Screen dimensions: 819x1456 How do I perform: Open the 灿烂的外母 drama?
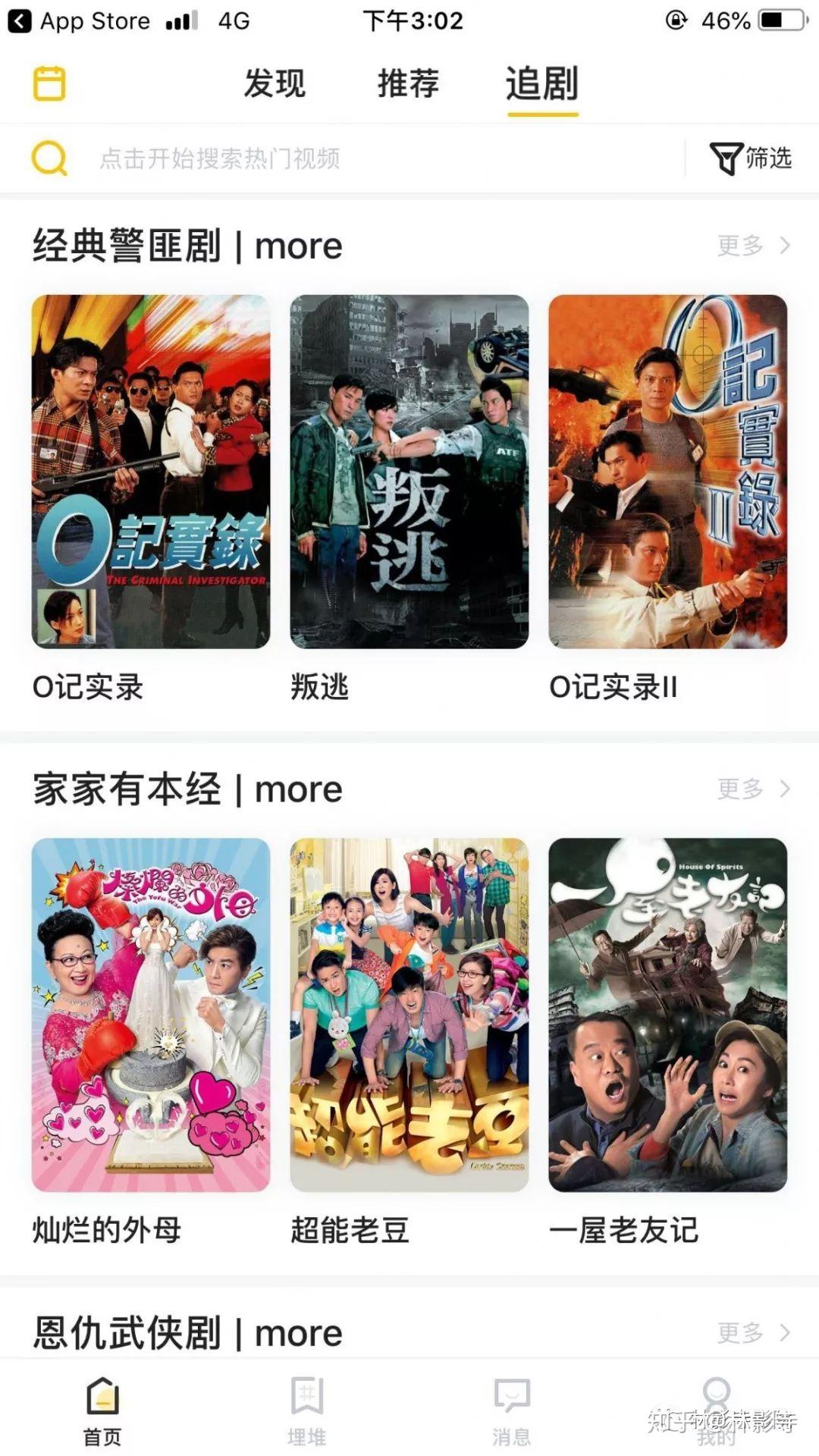tap(151, 1015)
